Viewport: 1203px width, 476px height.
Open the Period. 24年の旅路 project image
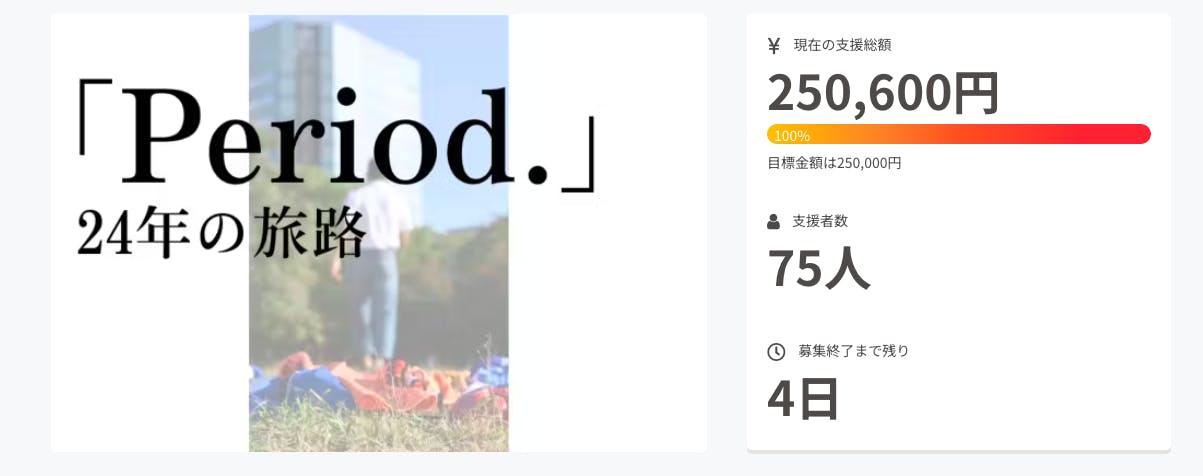(378, 233)
